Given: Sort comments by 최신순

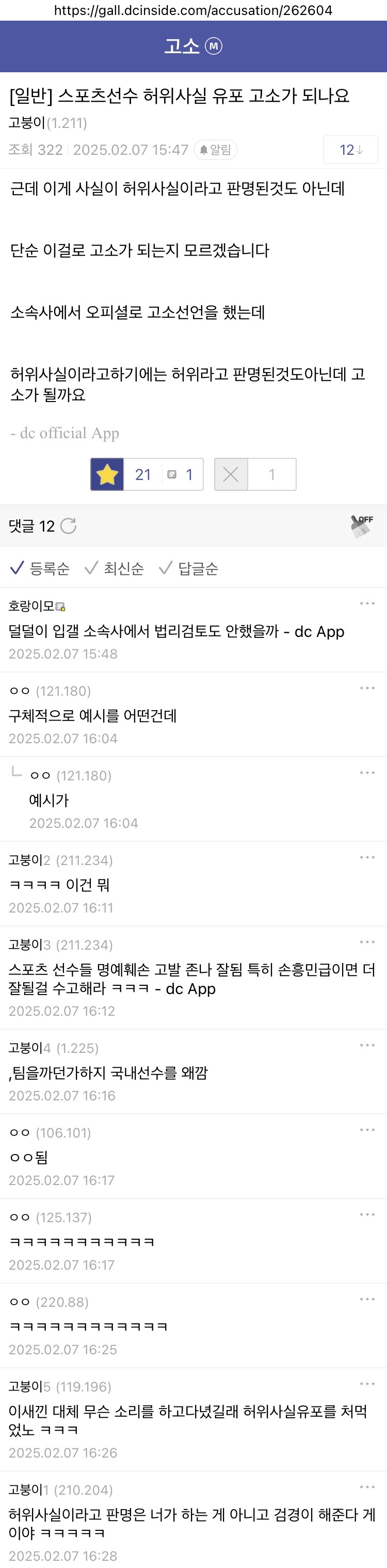Looking at the screenshot, I should pyautogui.click(x=115, y=569).
